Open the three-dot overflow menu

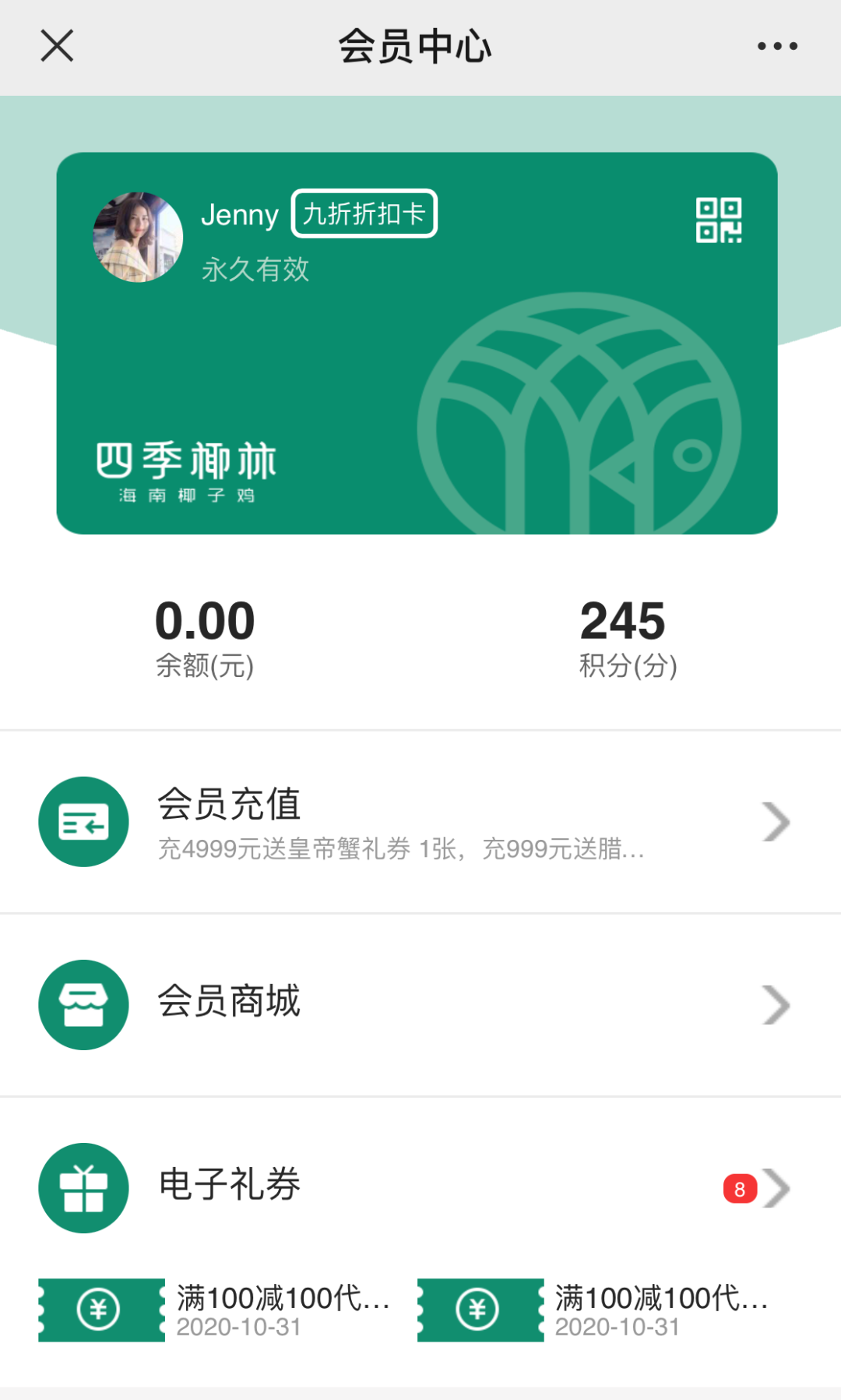(x=777, y=46)
